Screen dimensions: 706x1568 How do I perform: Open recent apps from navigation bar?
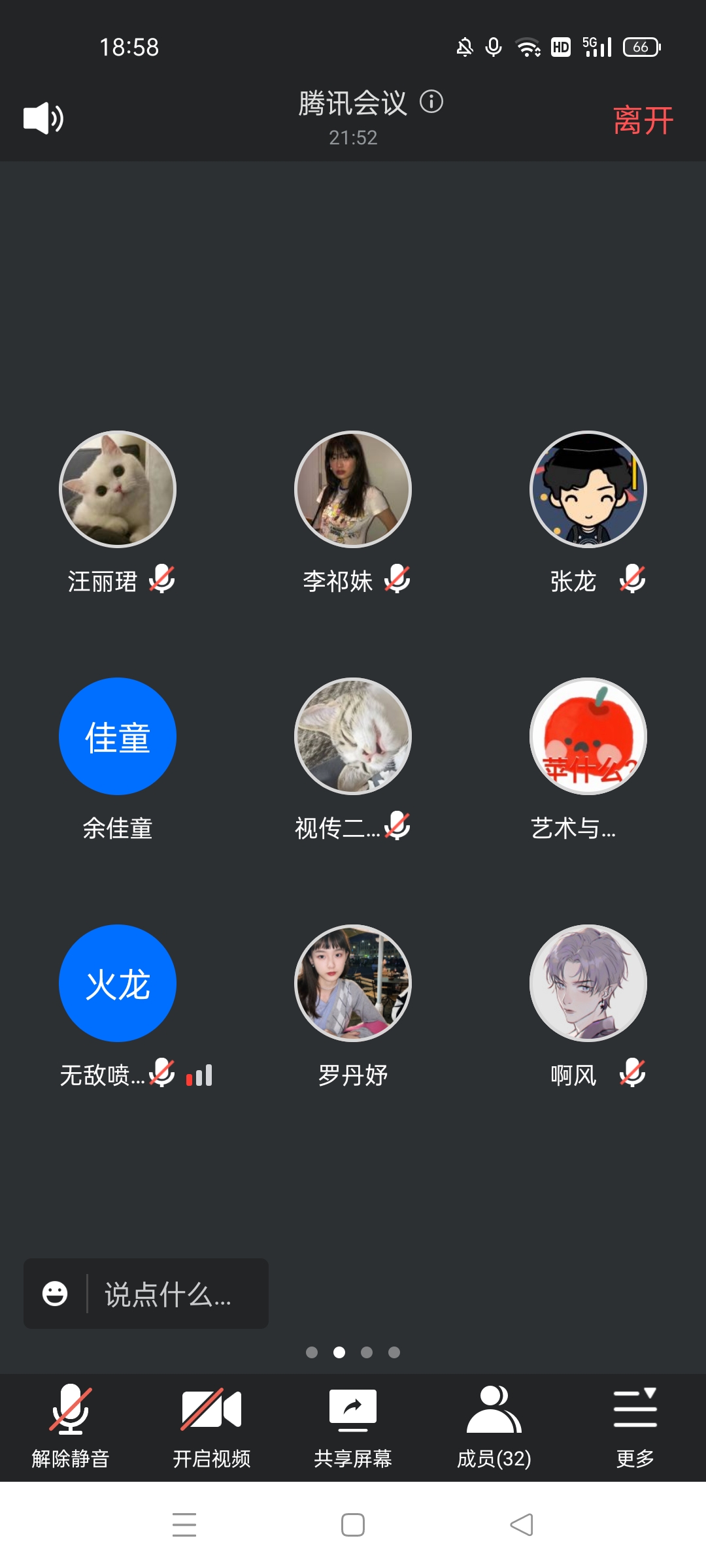click(x=184, y=1525)
